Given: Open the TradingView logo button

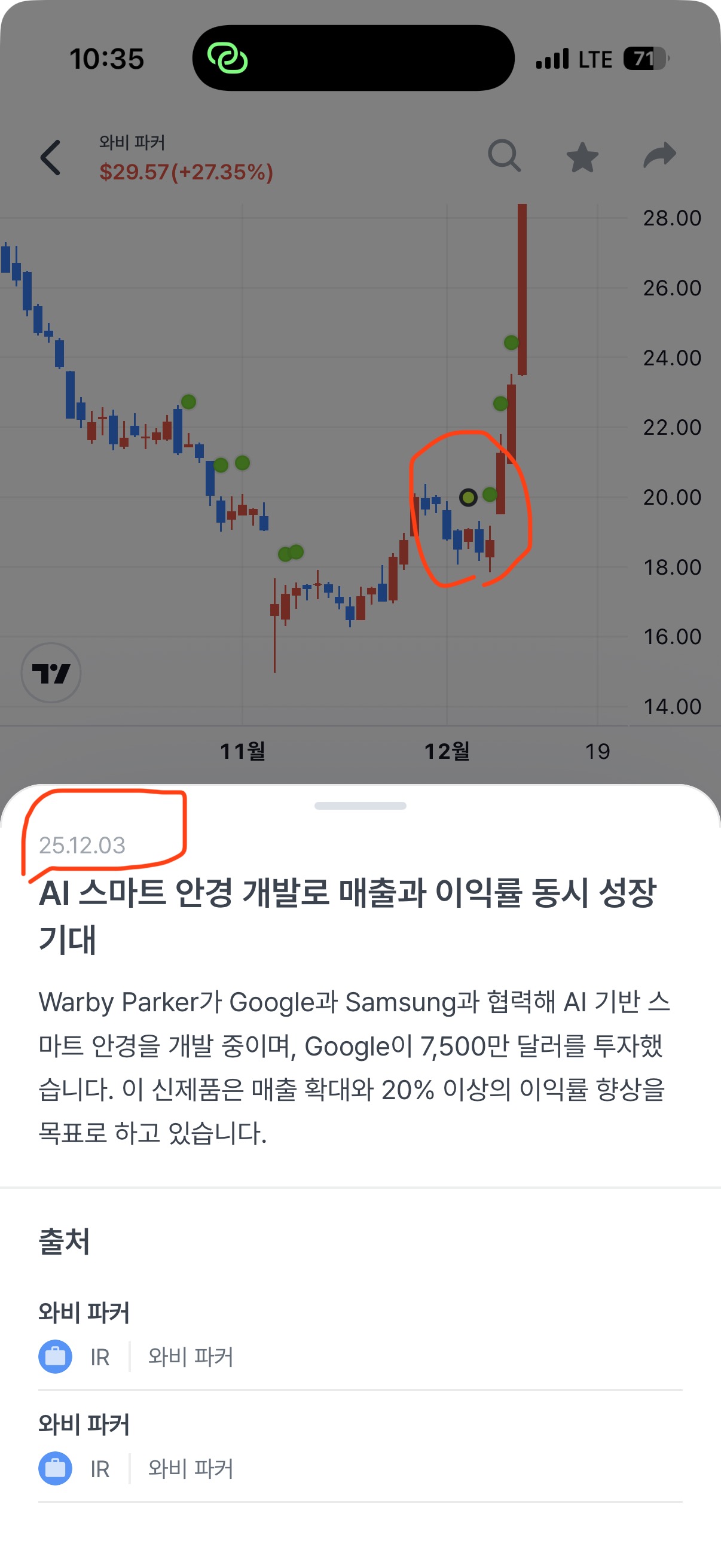Looking at the screenshot, I should pyautogui.click(x=51, y=673).
